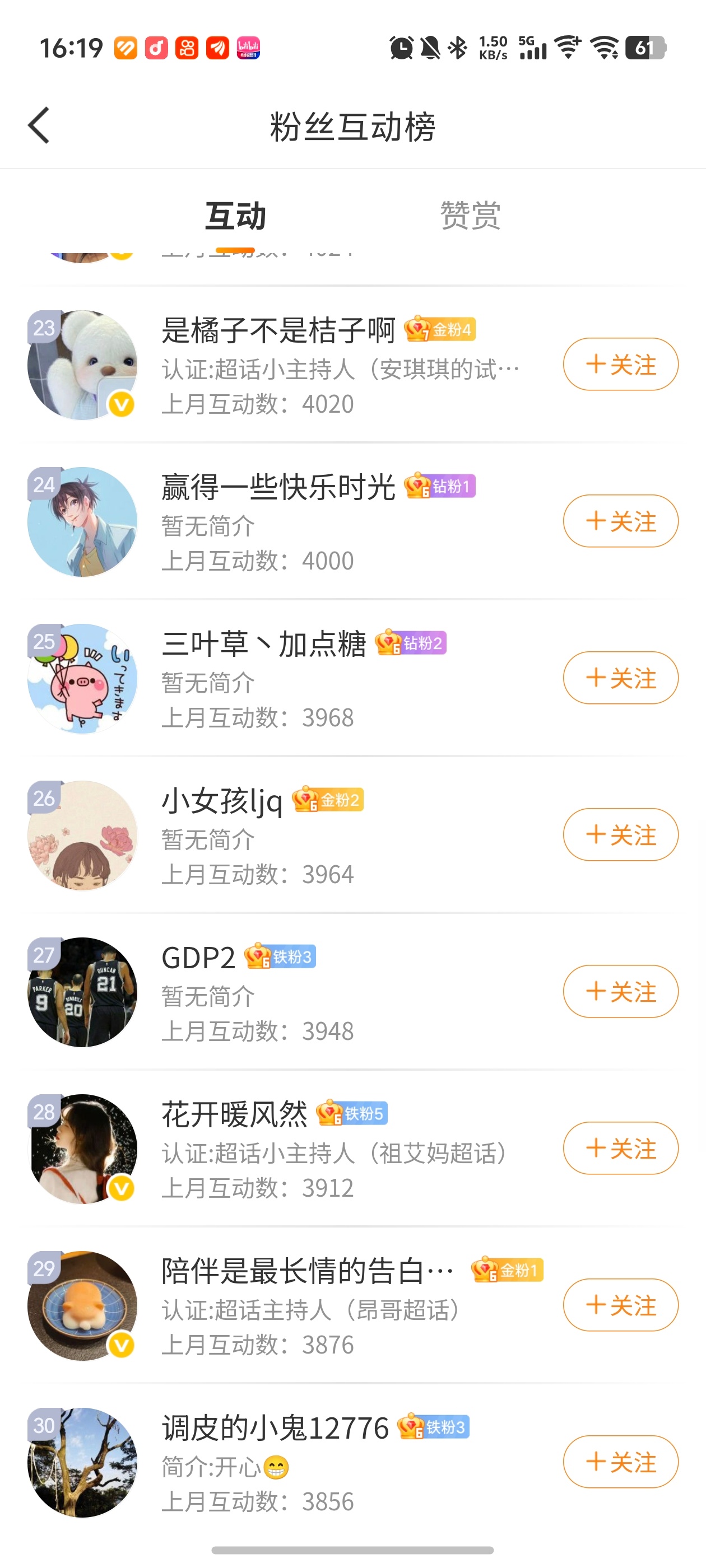Screen dimensions: 706x1568
Task: Follow 小女孩ljq
Action: coord(620,834)
